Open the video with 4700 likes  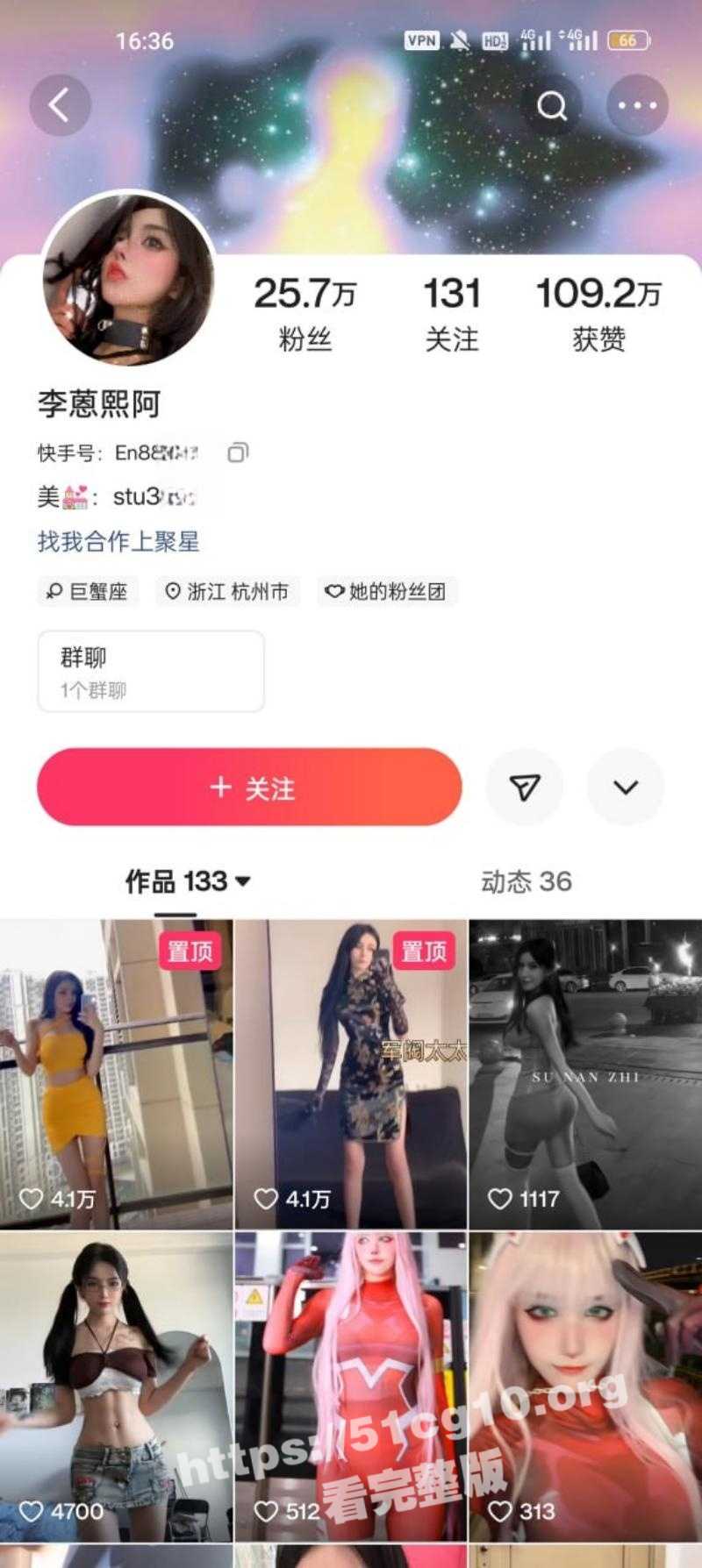click(x=116, y=1386)
